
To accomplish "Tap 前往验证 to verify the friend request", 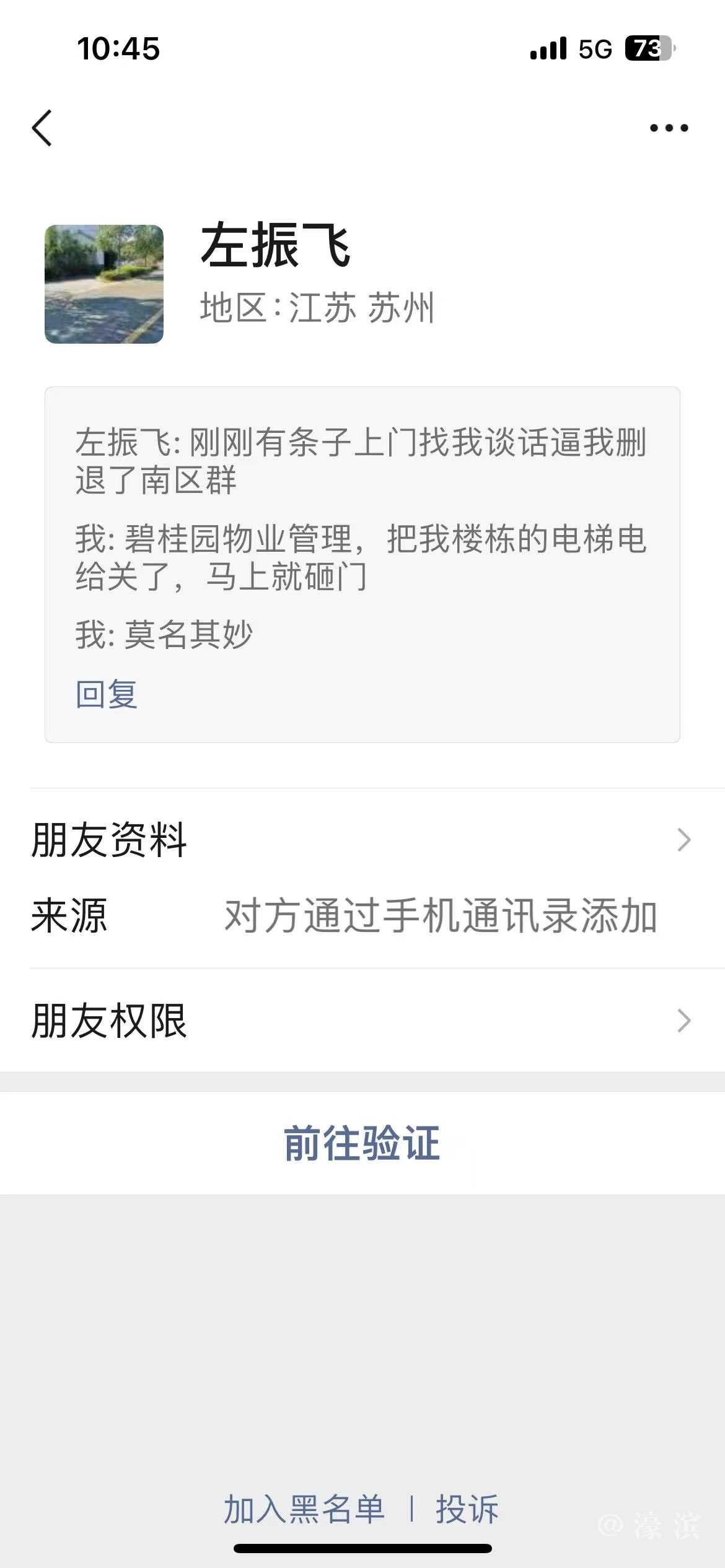I will pyautogui.click(x=362, y=1143).
